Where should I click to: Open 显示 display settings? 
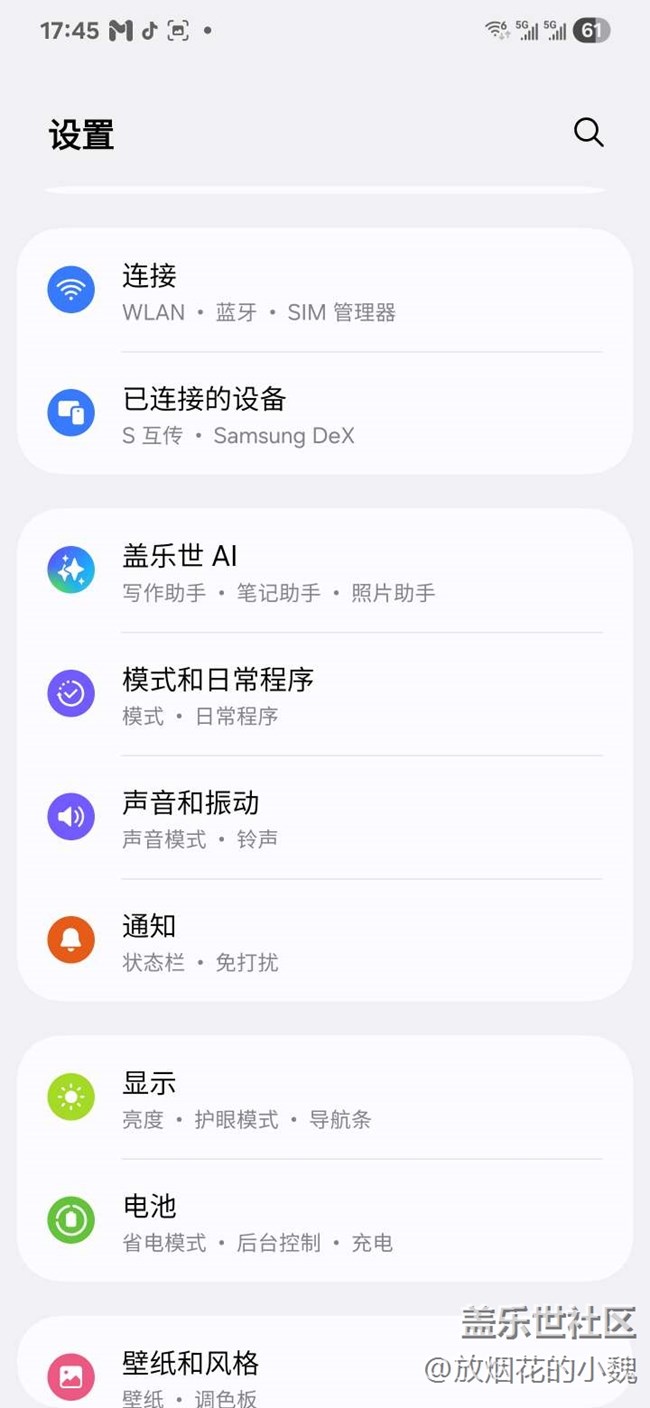[x=325, y=1098]
